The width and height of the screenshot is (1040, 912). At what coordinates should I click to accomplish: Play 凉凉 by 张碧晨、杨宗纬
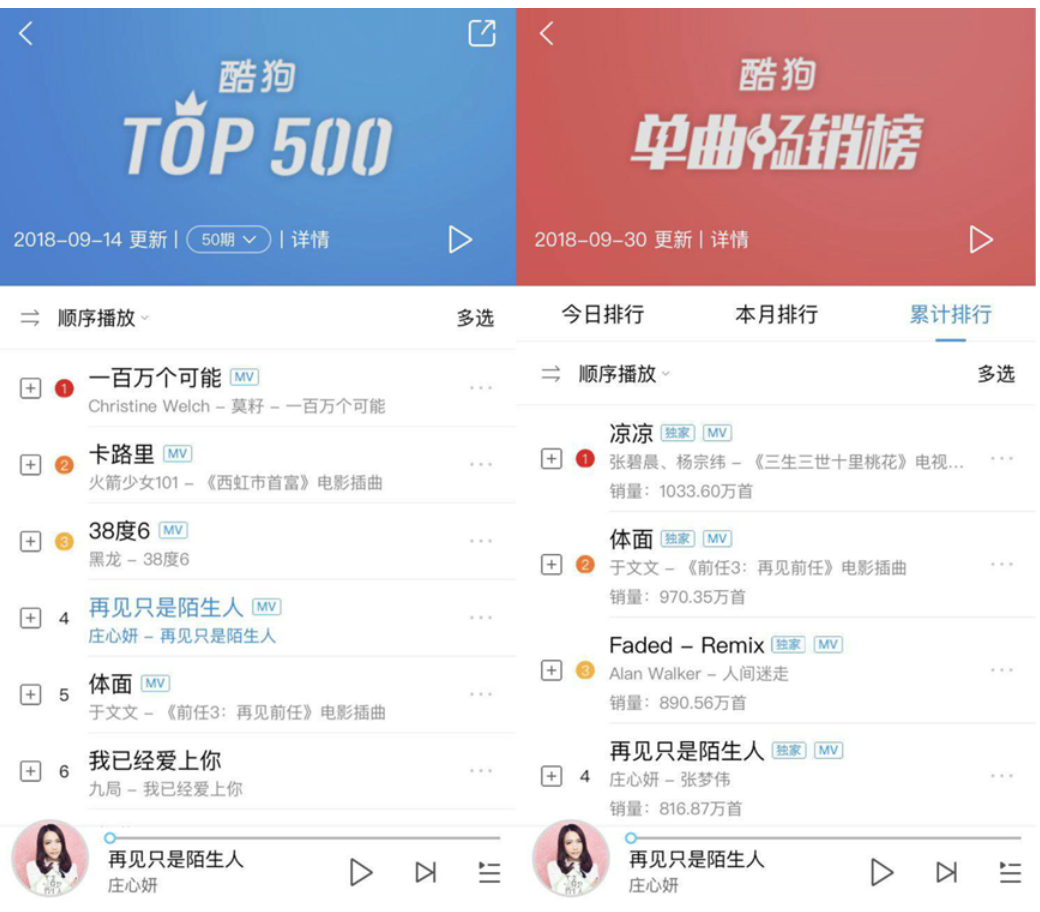pyautogui.click(x=631, y=433)
